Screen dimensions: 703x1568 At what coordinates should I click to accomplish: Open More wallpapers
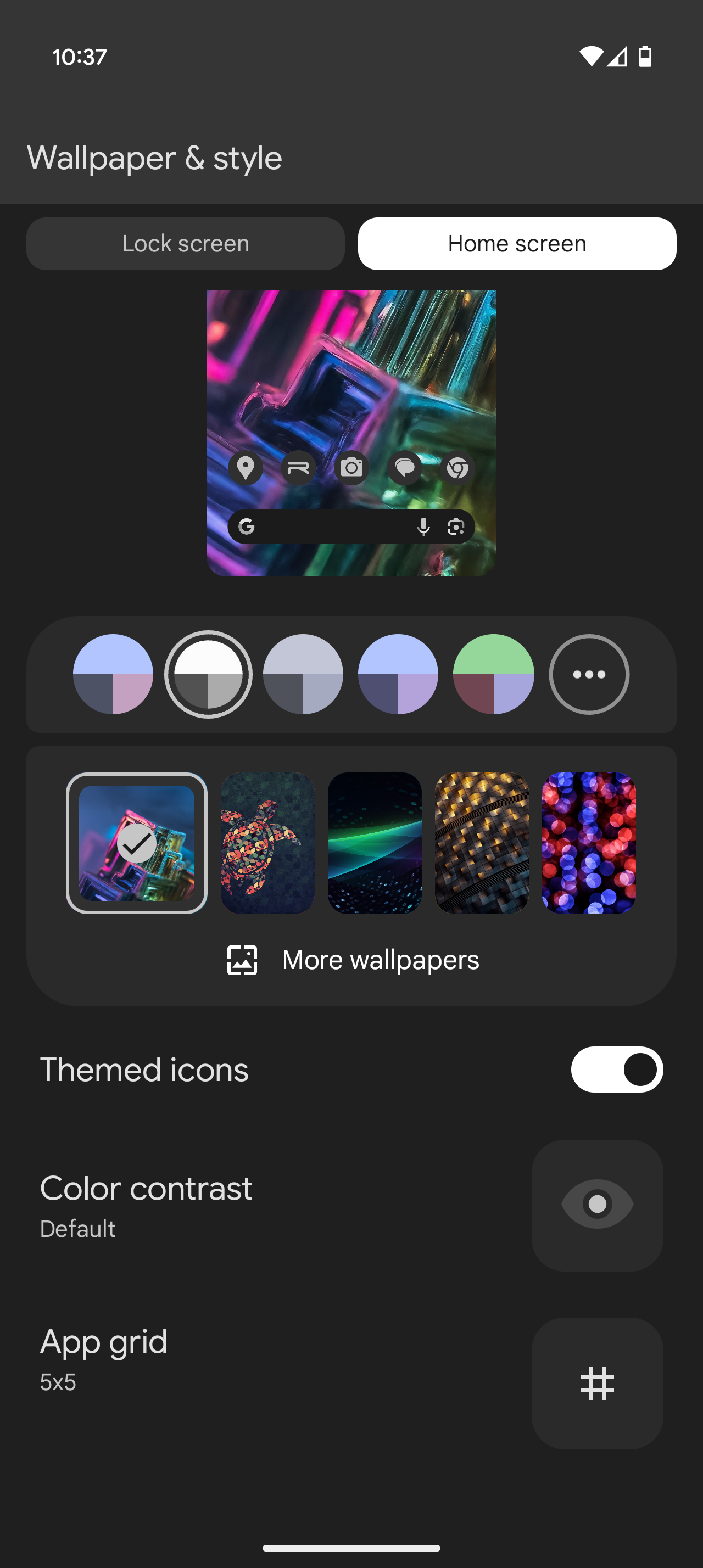pyautogui.click(x=353, y=960)
